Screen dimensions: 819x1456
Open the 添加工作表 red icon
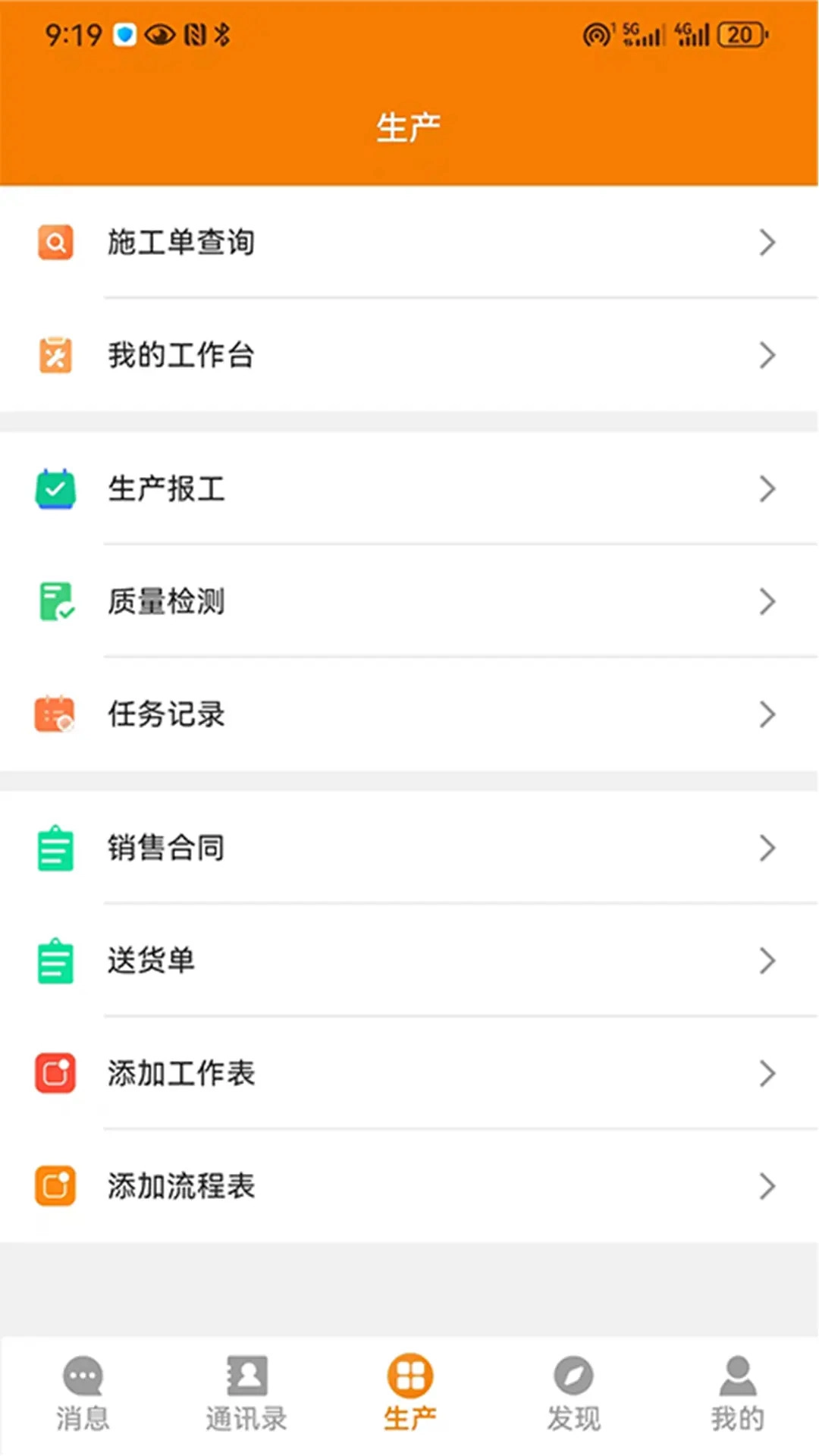click(x=54, y=1073)
